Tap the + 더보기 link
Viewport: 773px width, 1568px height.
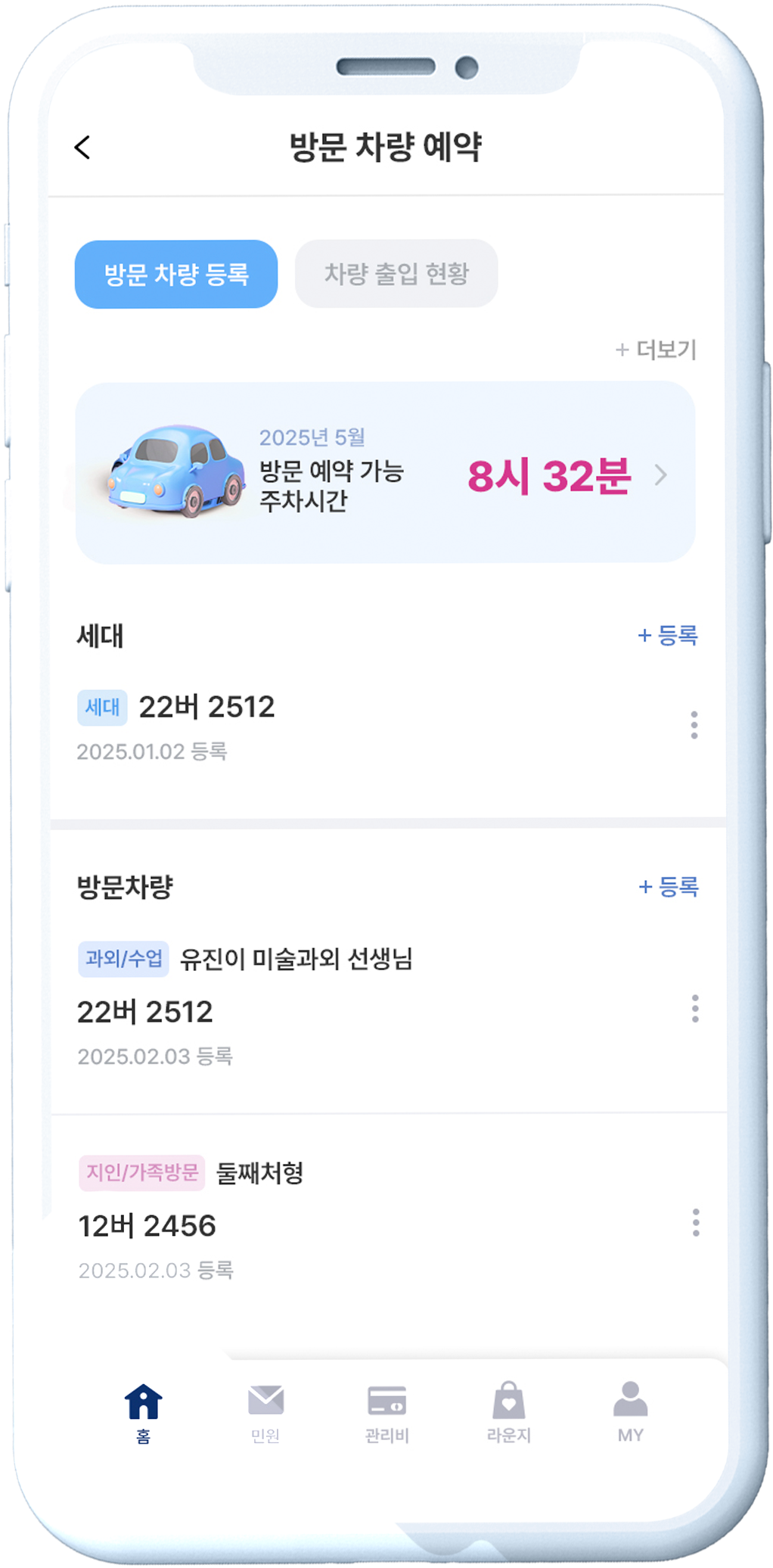coord(656,350)
